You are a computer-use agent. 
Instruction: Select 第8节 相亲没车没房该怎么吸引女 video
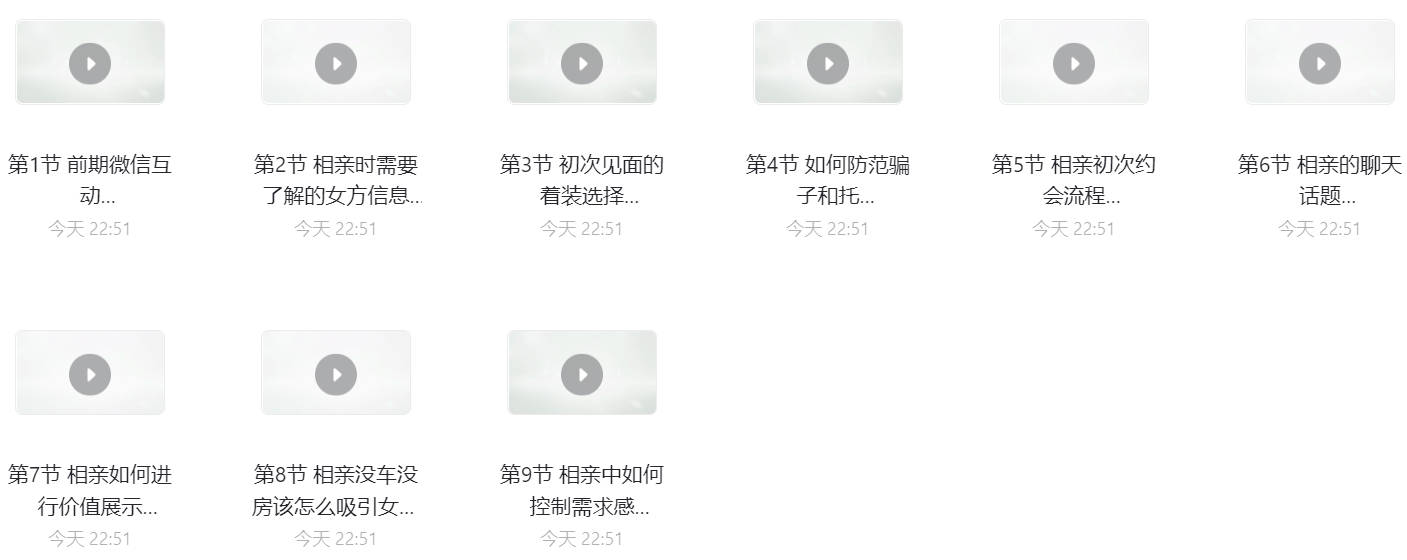click(336, 374)
